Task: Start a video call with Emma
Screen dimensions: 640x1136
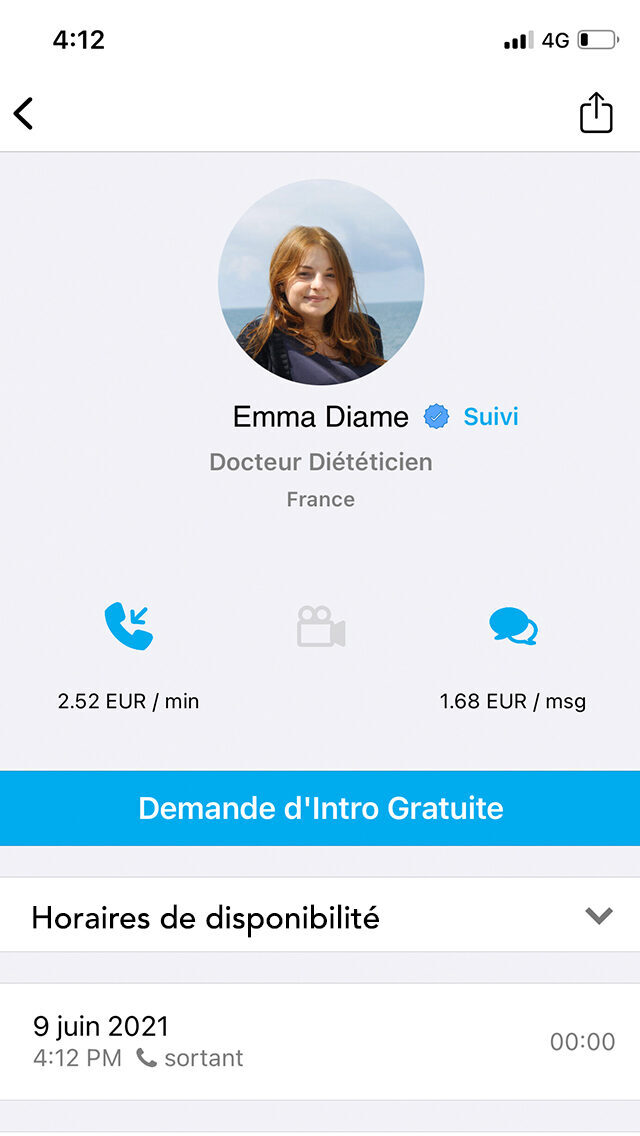Action: 321,628
